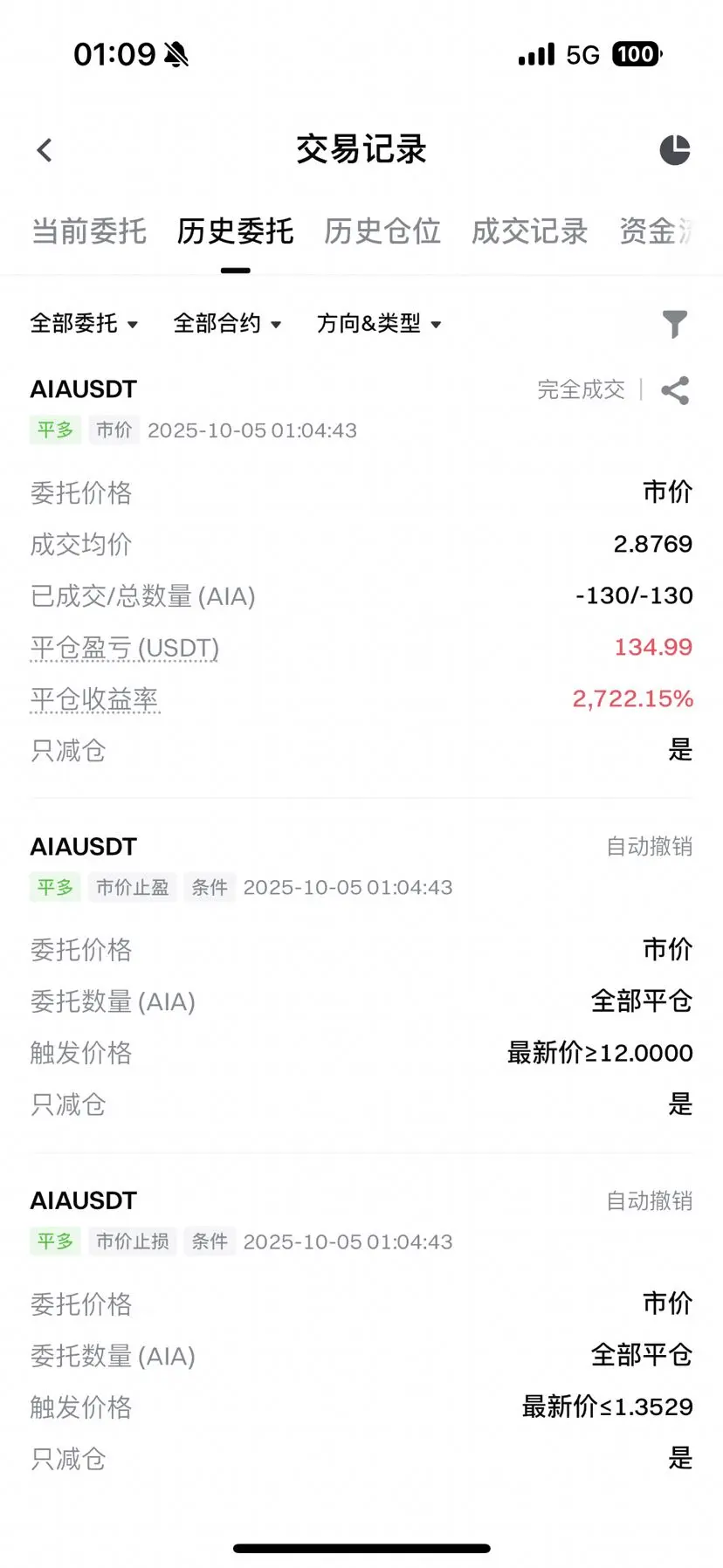The image size is (723, 1568).
Task: Switch to the 当前委托 tab
Action: [x=89, y=231]
